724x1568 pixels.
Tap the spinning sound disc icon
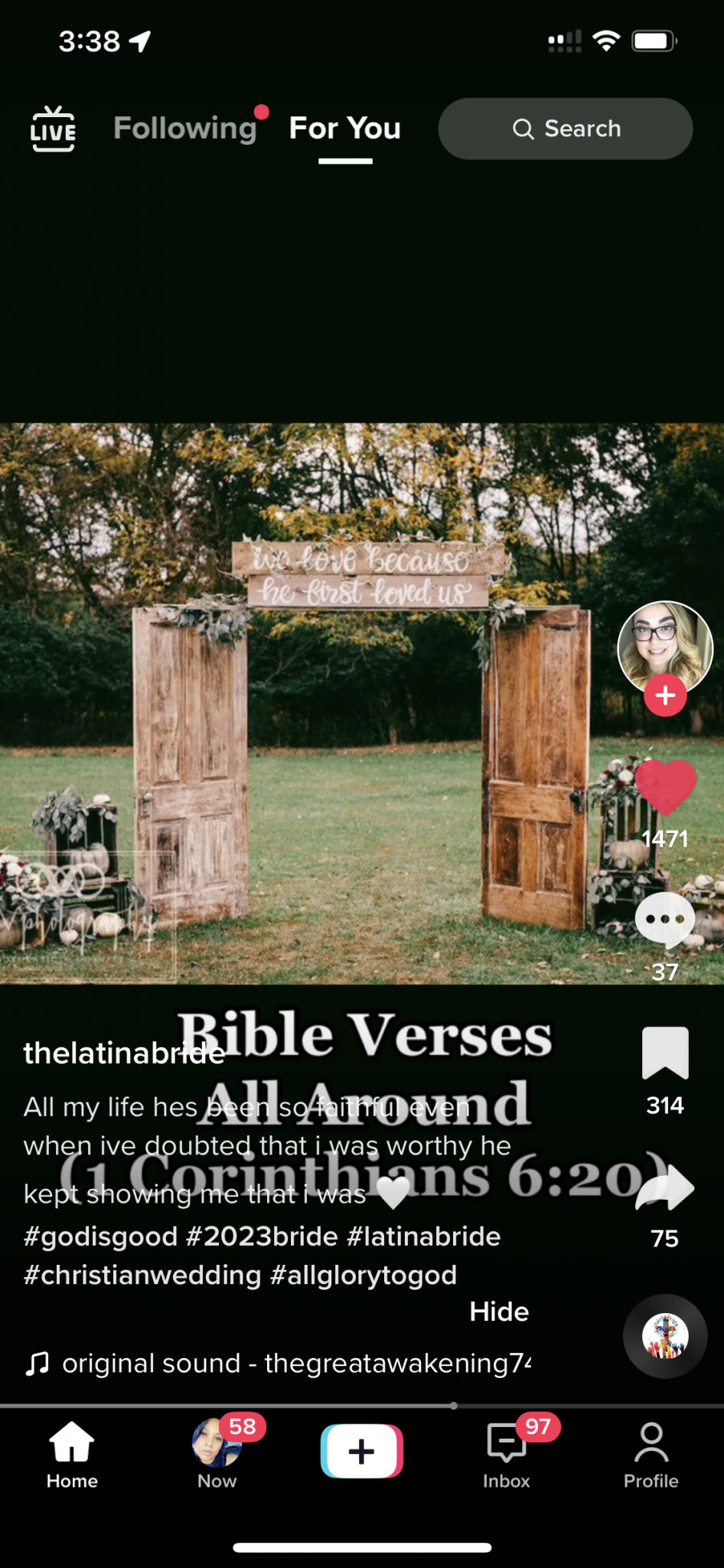[x=665, y=1336]
